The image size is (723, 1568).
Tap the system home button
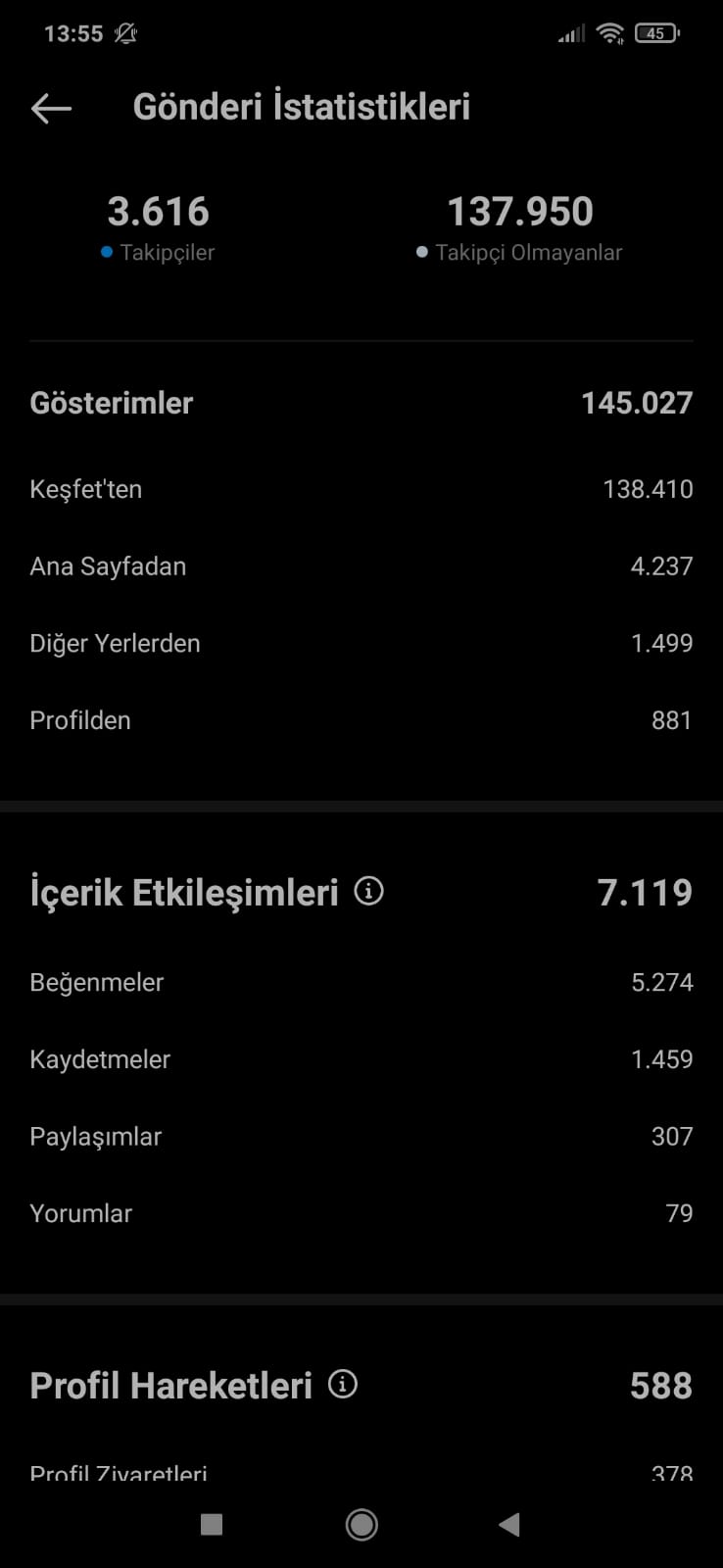pyautogui.click(x=361, y=1524)
